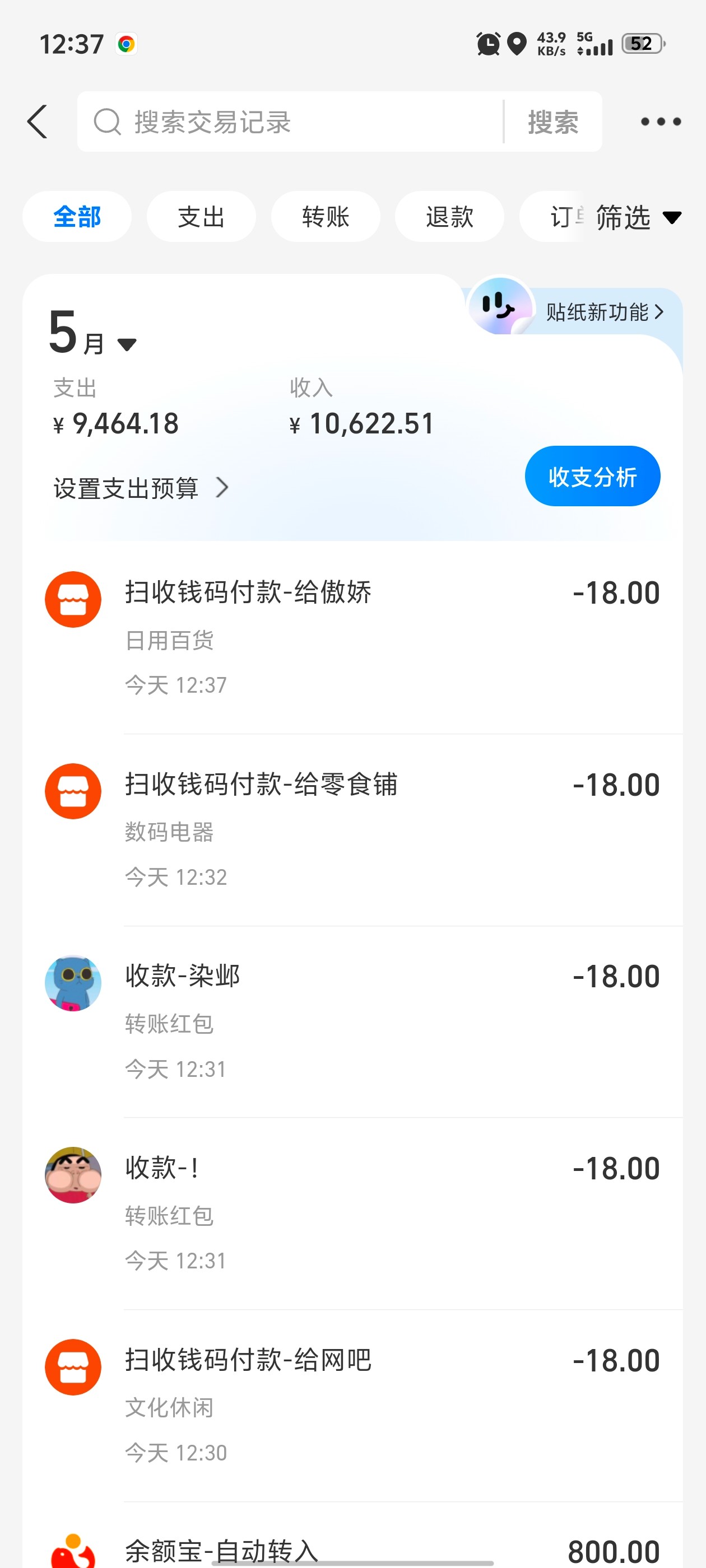
Task: Switch to the 全部 tab
Action: 77,217
